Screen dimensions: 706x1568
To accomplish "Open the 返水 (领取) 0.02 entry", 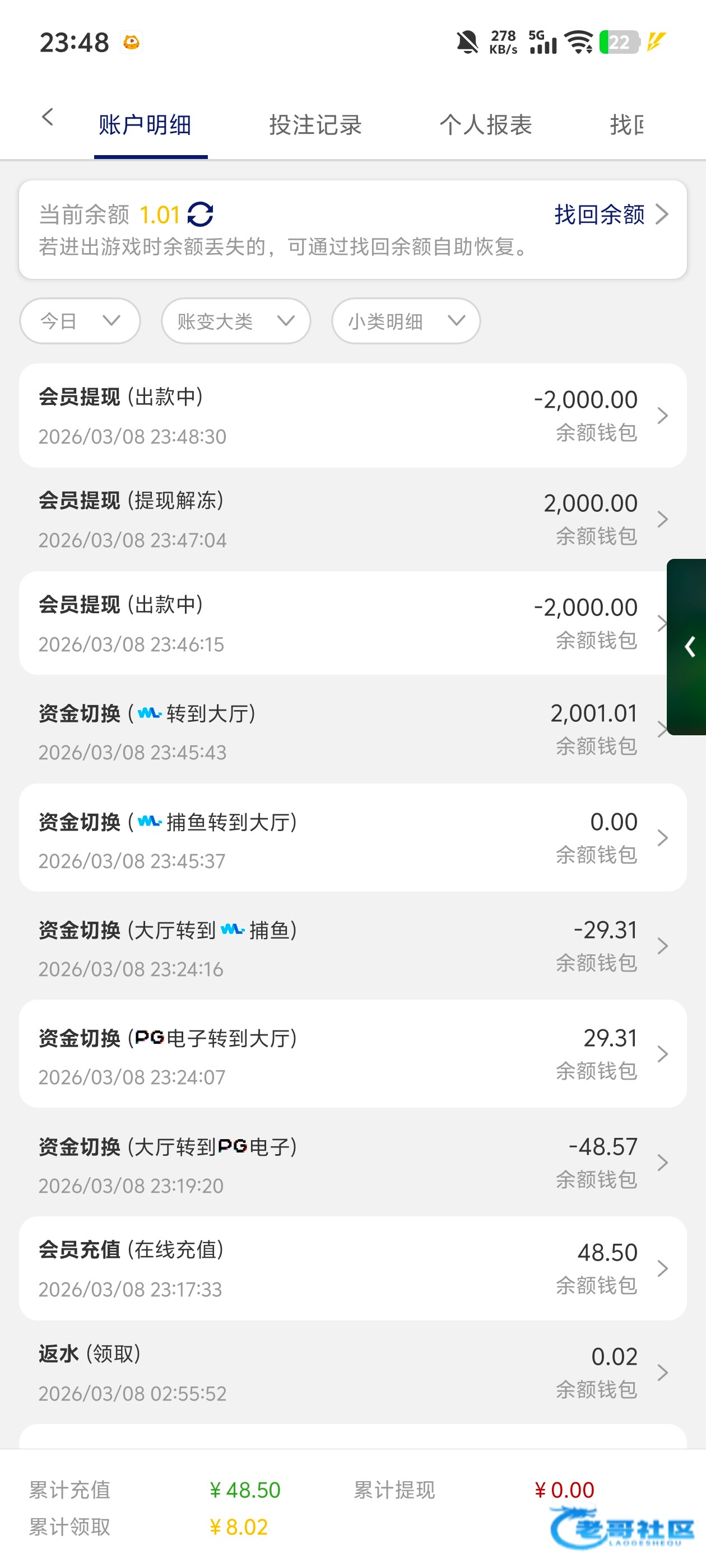I will (352, 1373).
